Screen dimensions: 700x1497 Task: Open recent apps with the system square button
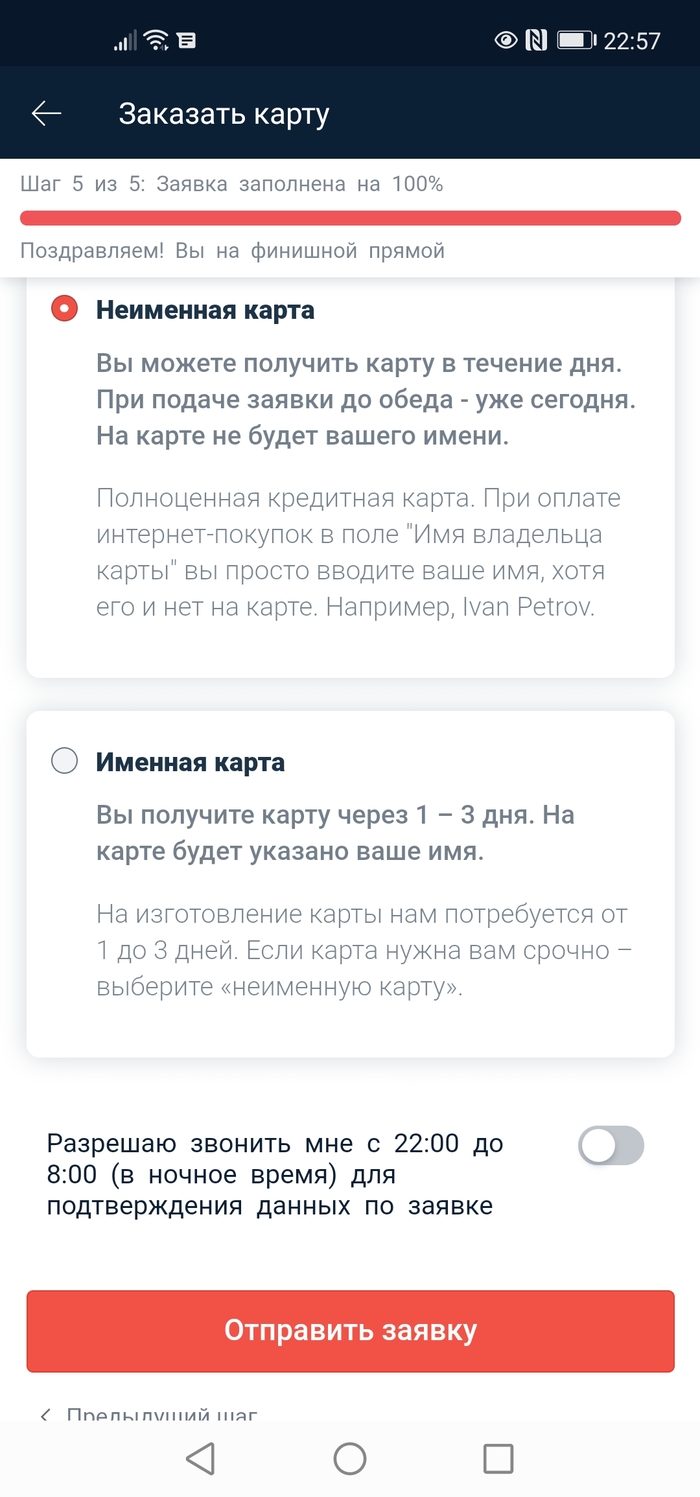click(498, 1459)
